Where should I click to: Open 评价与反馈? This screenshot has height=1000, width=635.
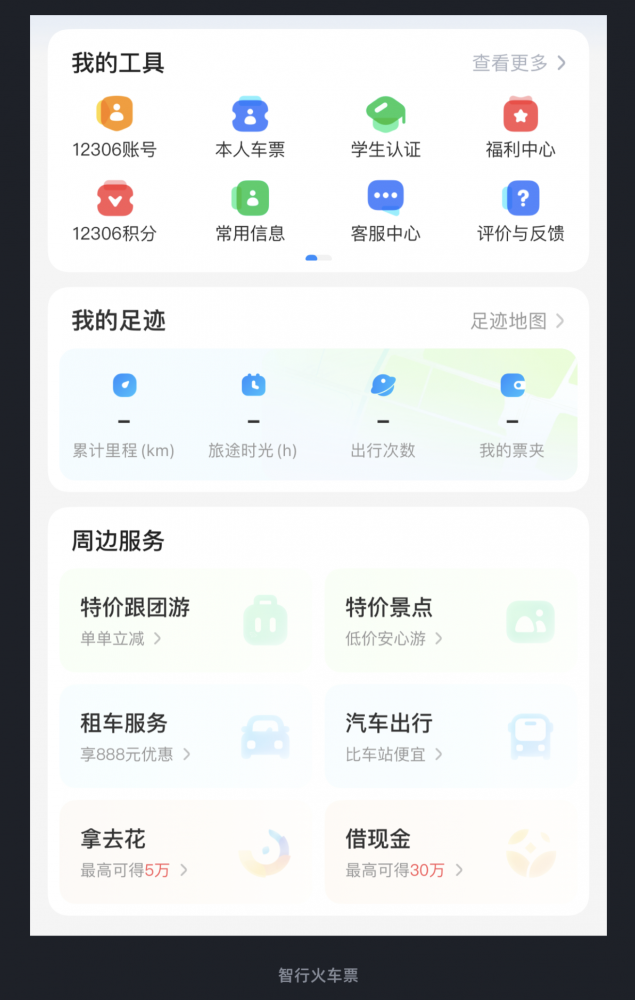tap(520, 211)
